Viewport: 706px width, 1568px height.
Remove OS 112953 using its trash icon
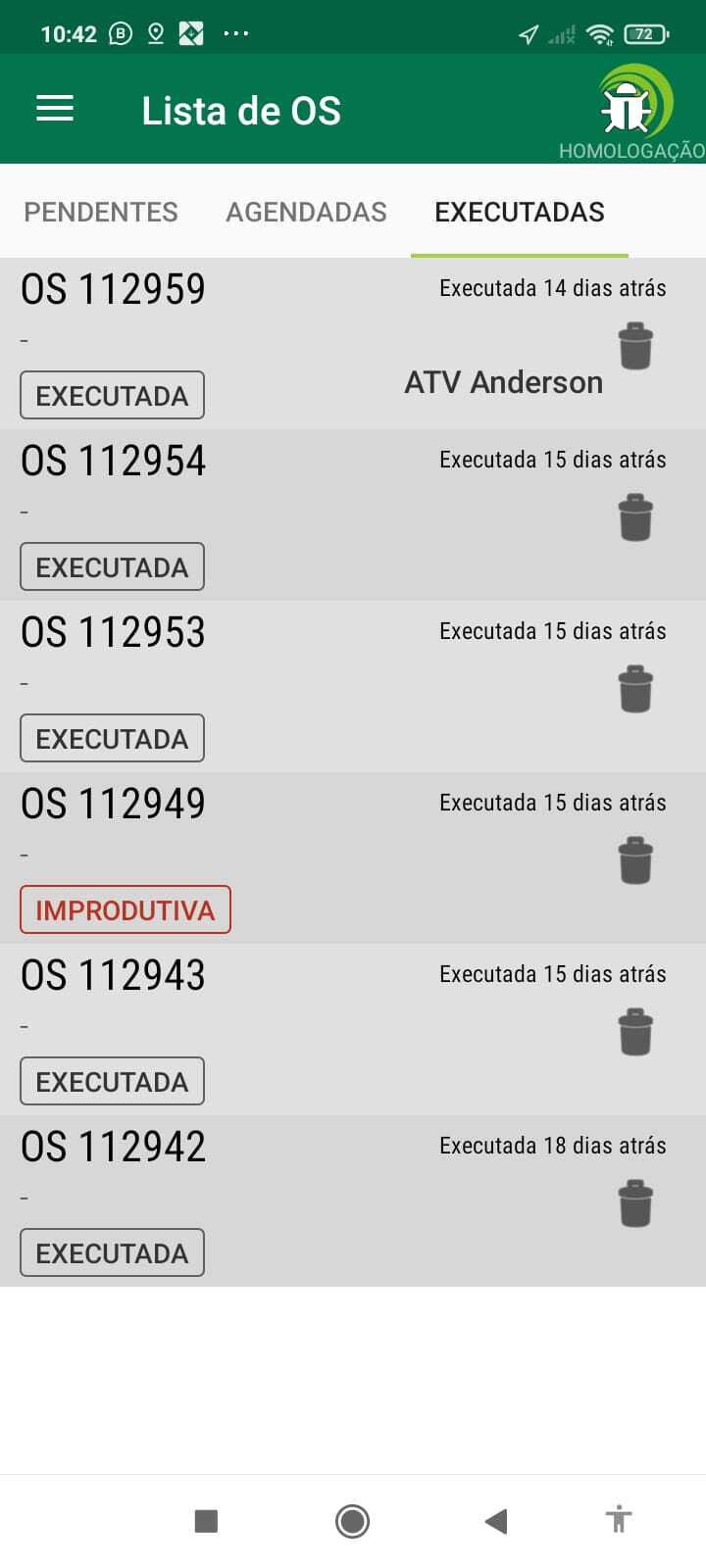click(635, 689)
